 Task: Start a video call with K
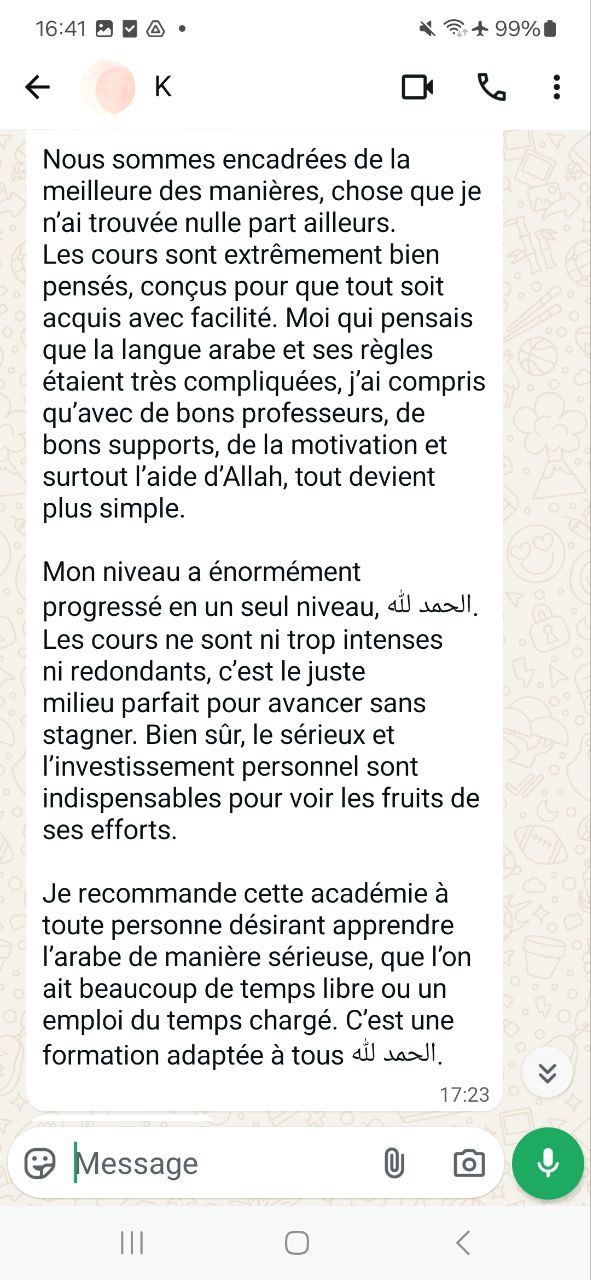click(417, 88)
